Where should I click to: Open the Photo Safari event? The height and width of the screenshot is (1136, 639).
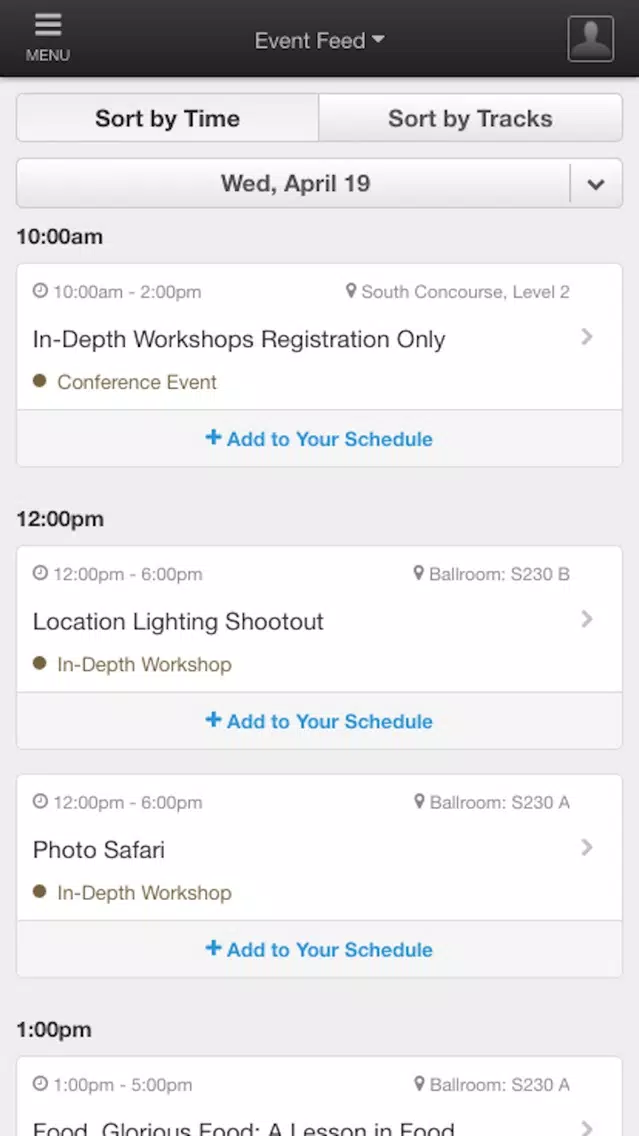coord(320,848)
